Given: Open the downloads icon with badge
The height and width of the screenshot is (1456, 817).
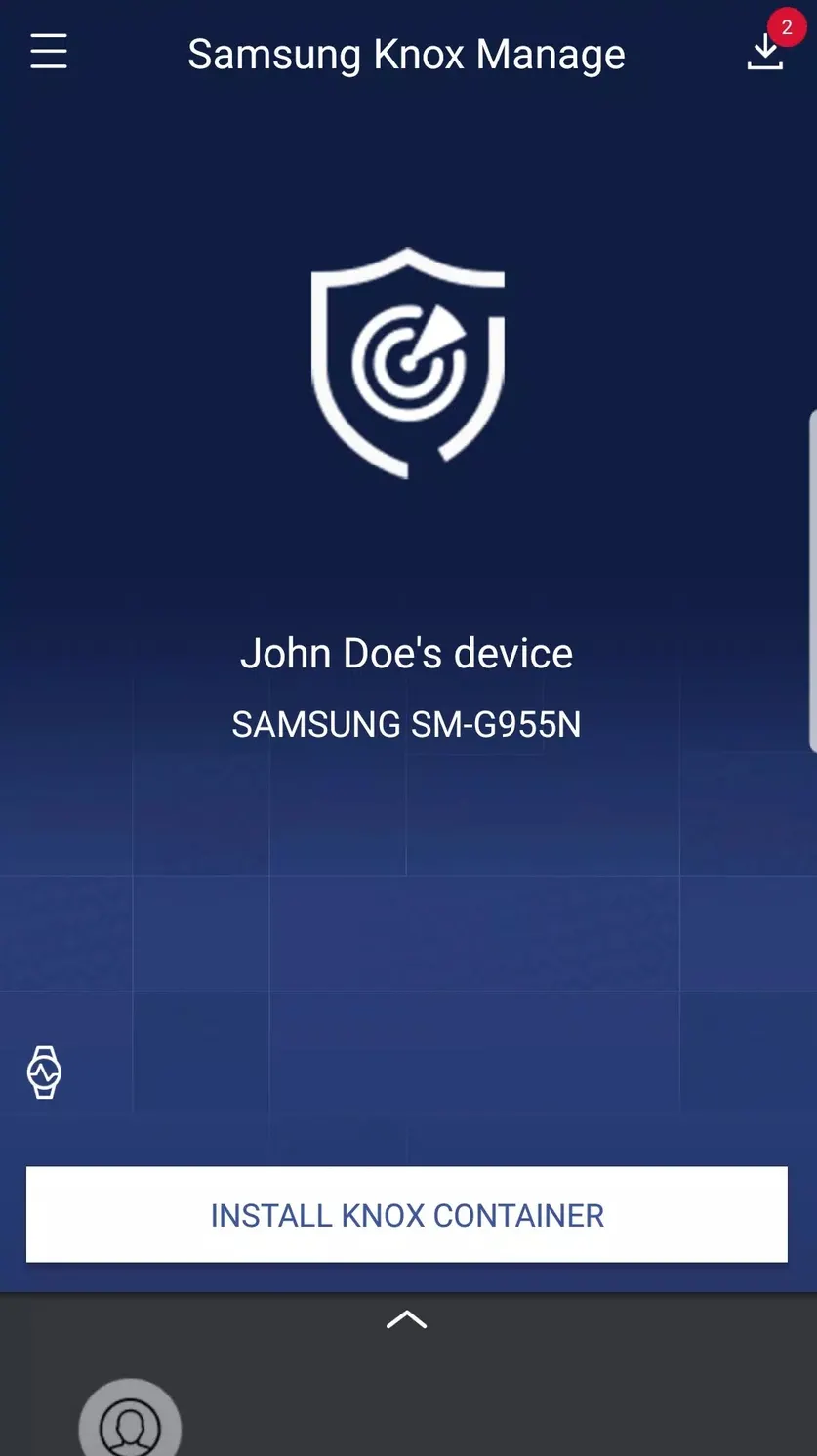Looking at the screenshot, I should click(770, 45).
